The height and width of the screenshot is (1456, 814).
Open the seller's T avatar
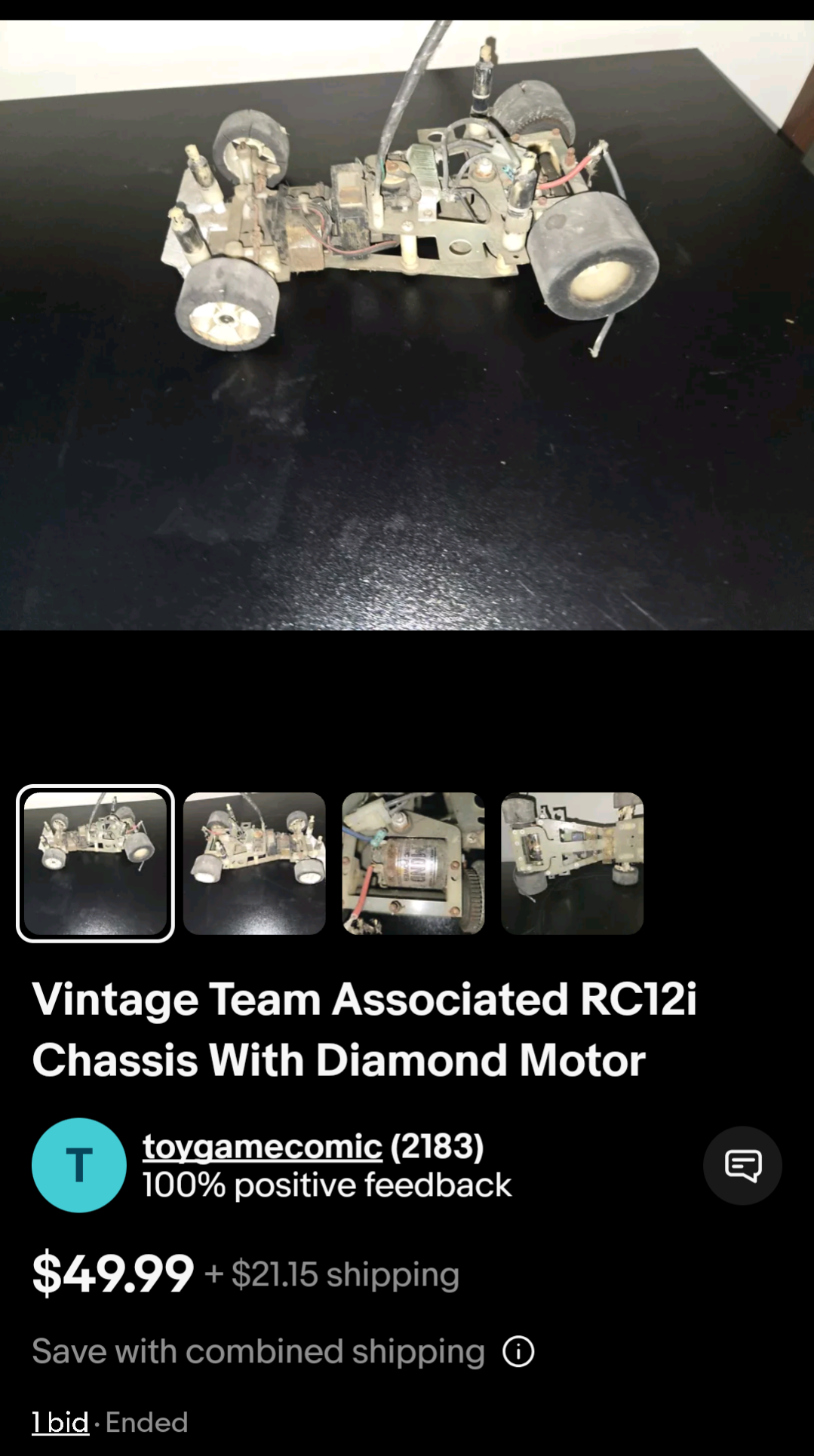click(x=79, y=1165)
